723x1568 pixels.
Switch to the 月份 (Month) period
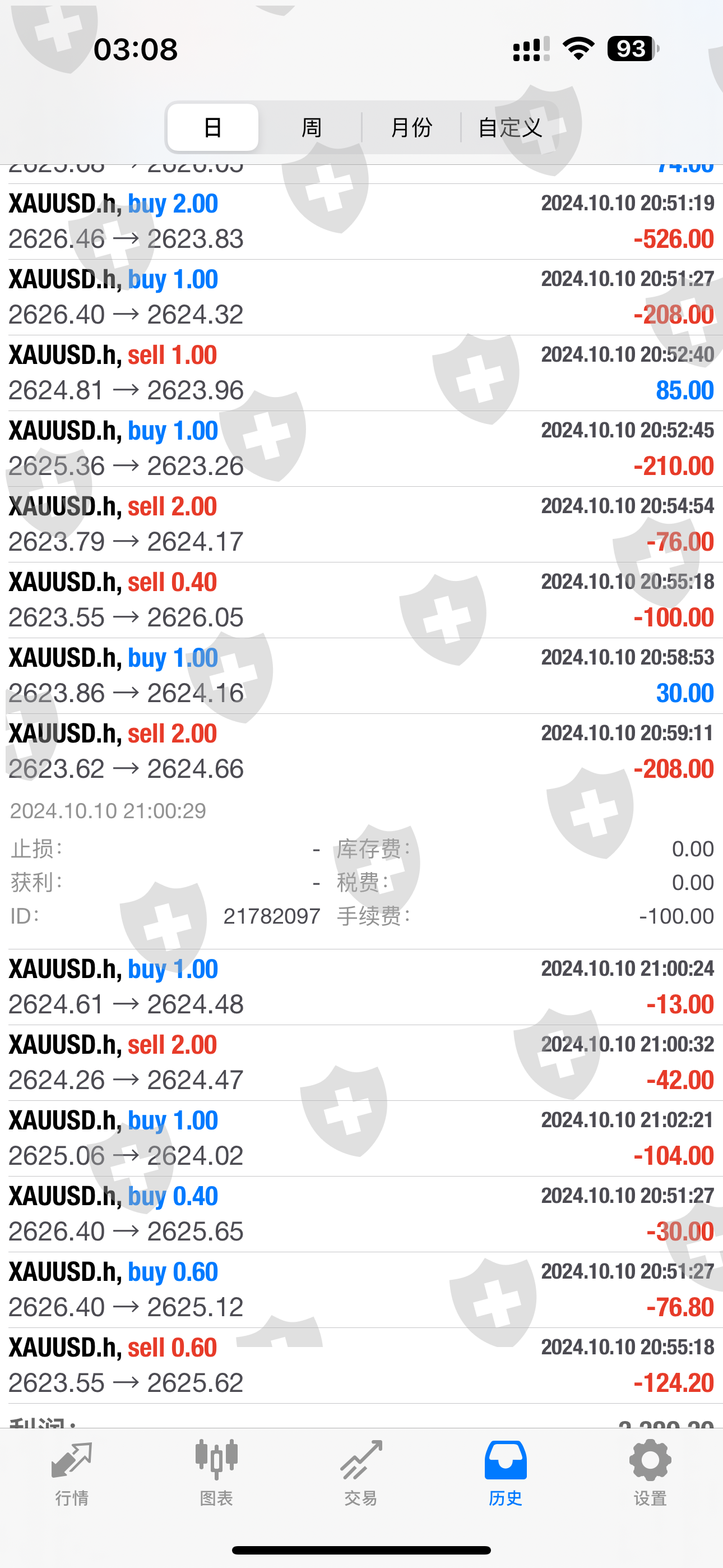(x=411, y=127)
